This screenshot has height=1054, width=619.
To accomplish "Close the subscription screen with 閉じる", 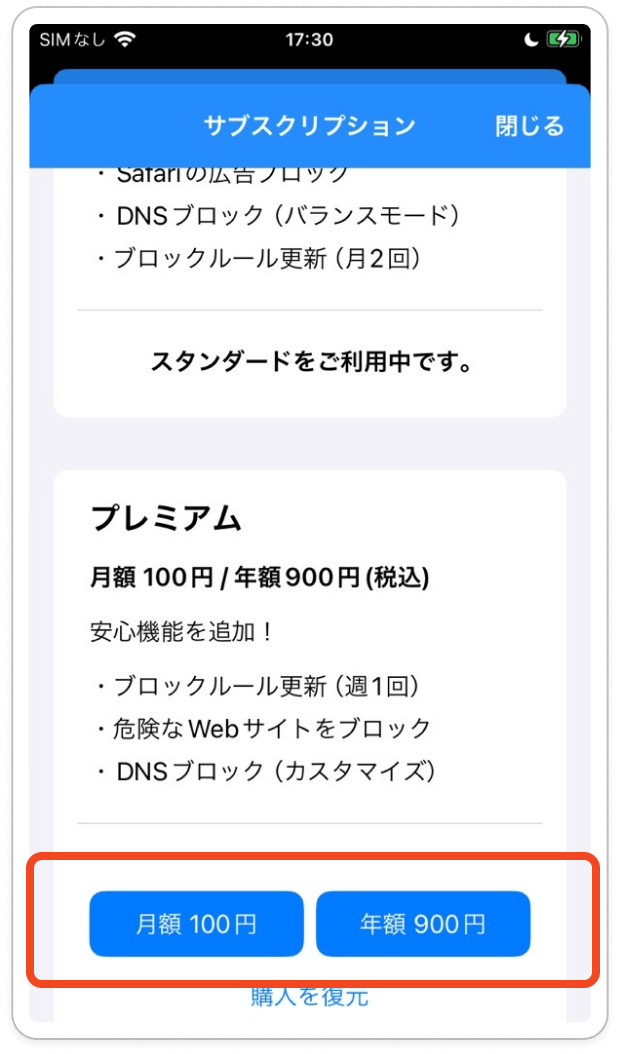I will click(x=529, y=127).
